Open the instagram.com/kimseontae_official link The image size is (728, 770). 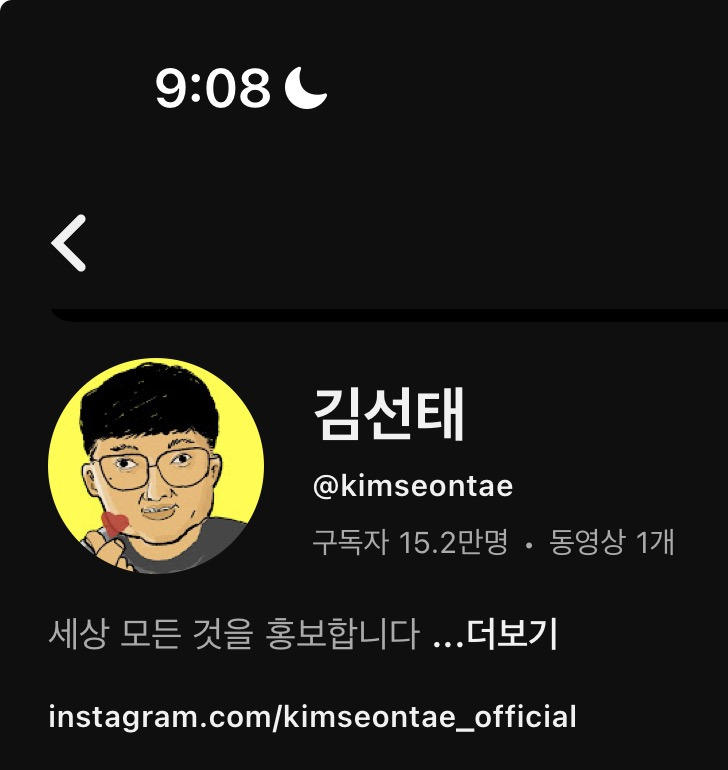(x=312, y=717)
